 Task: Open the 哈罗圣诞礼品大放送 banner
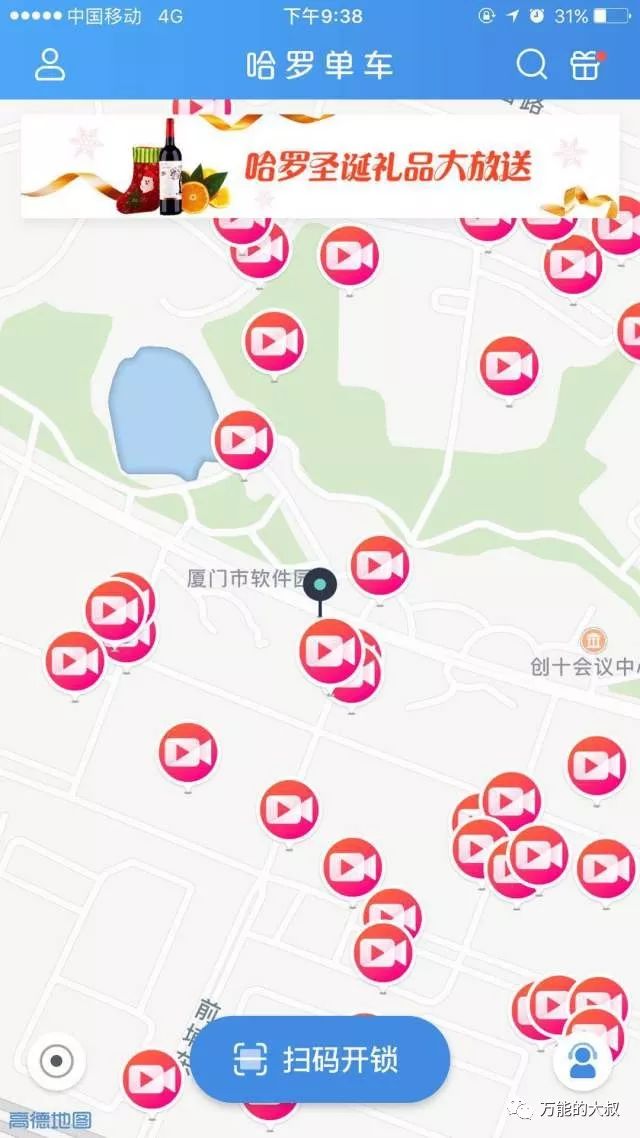click(320, 166)
